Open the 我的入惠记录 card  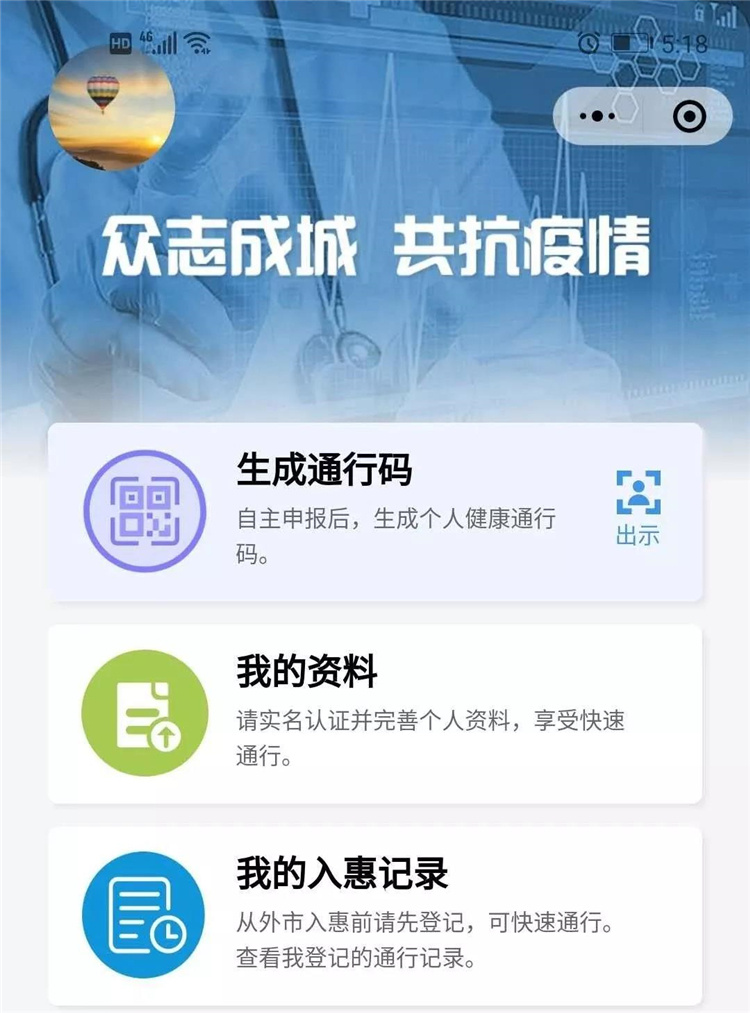375,914
